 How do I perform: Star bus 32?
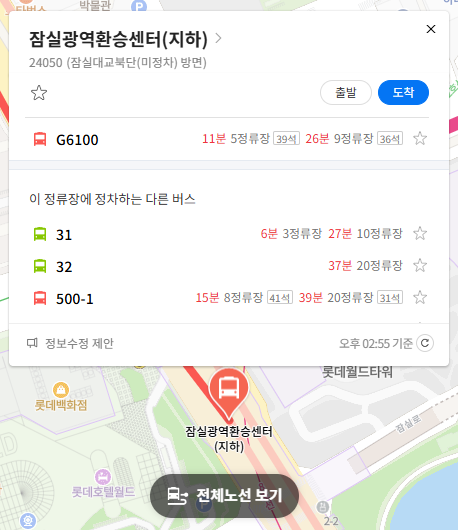[x=420, y=266]
